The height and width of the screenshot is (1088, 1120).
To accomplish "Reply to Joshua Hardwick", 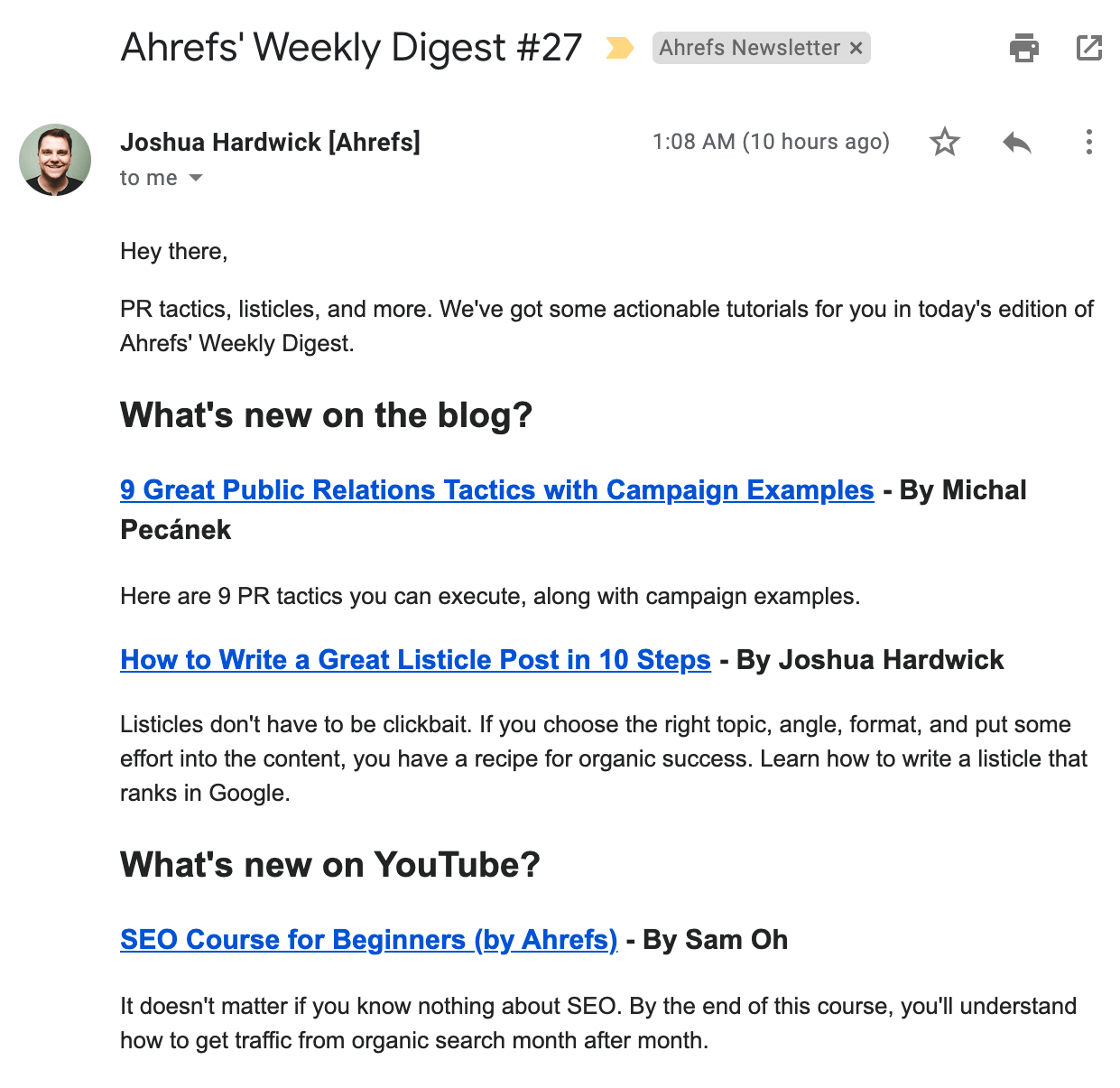I will [x=1017, y=142].
